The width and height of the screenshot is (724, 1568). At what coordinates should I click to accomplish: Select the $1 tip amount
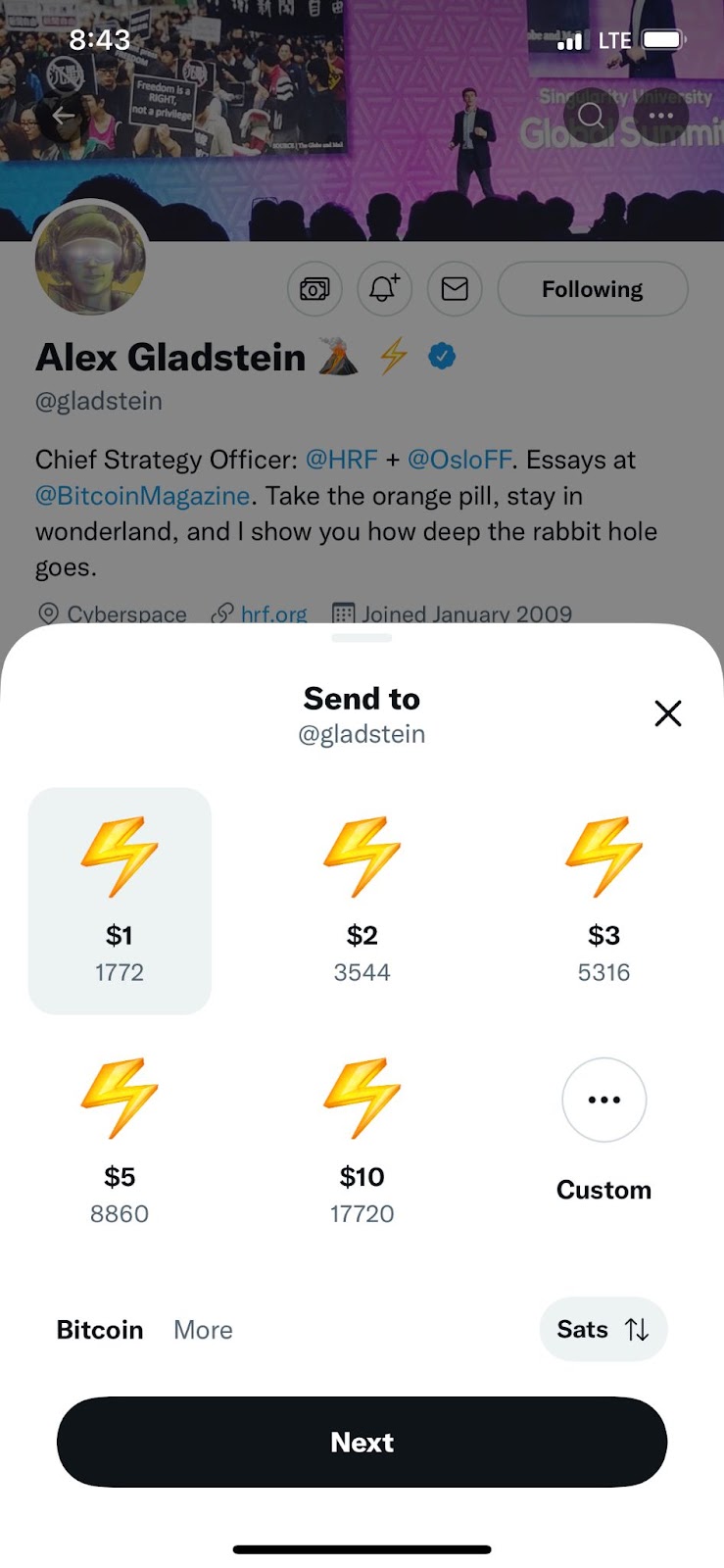(120, 901)
